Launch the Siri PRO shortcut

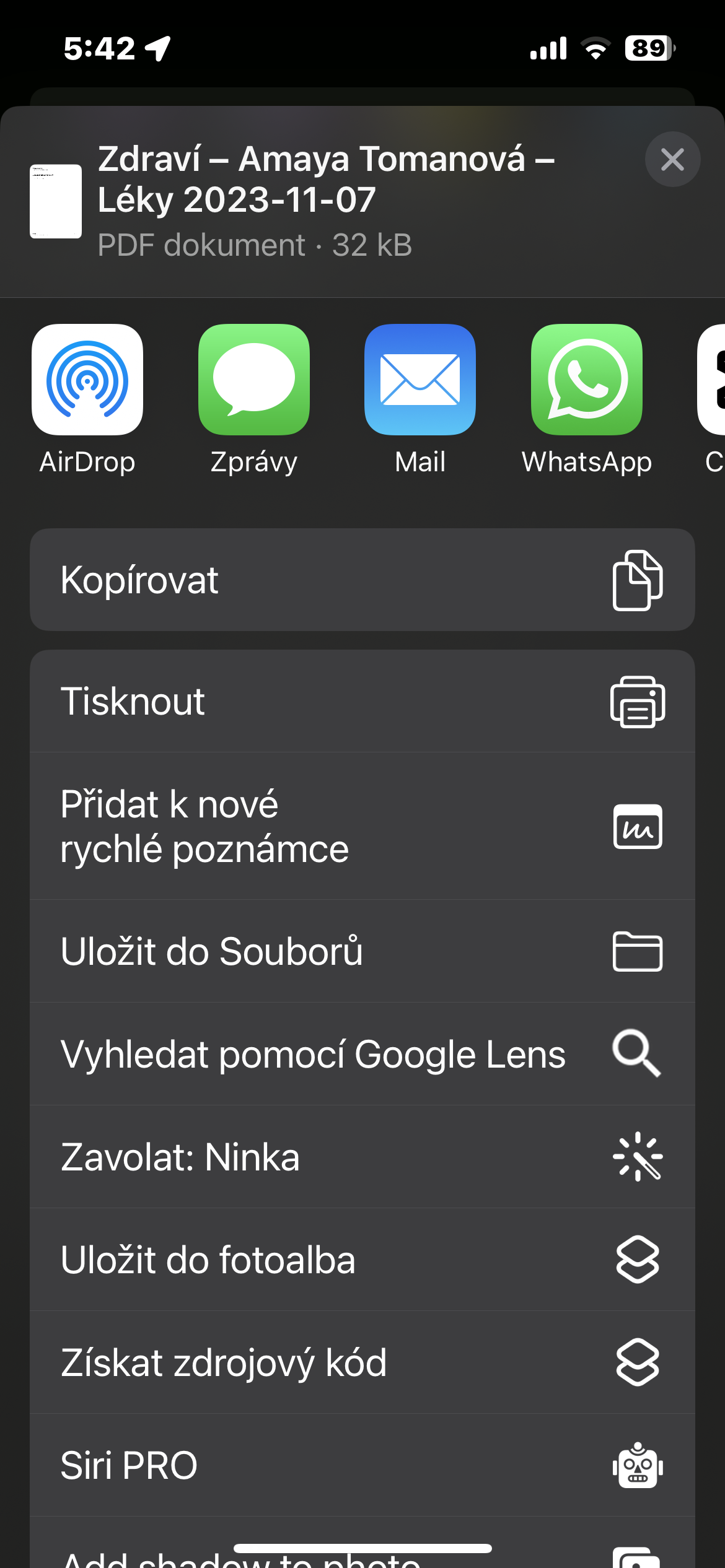(x=362, y=1465)
